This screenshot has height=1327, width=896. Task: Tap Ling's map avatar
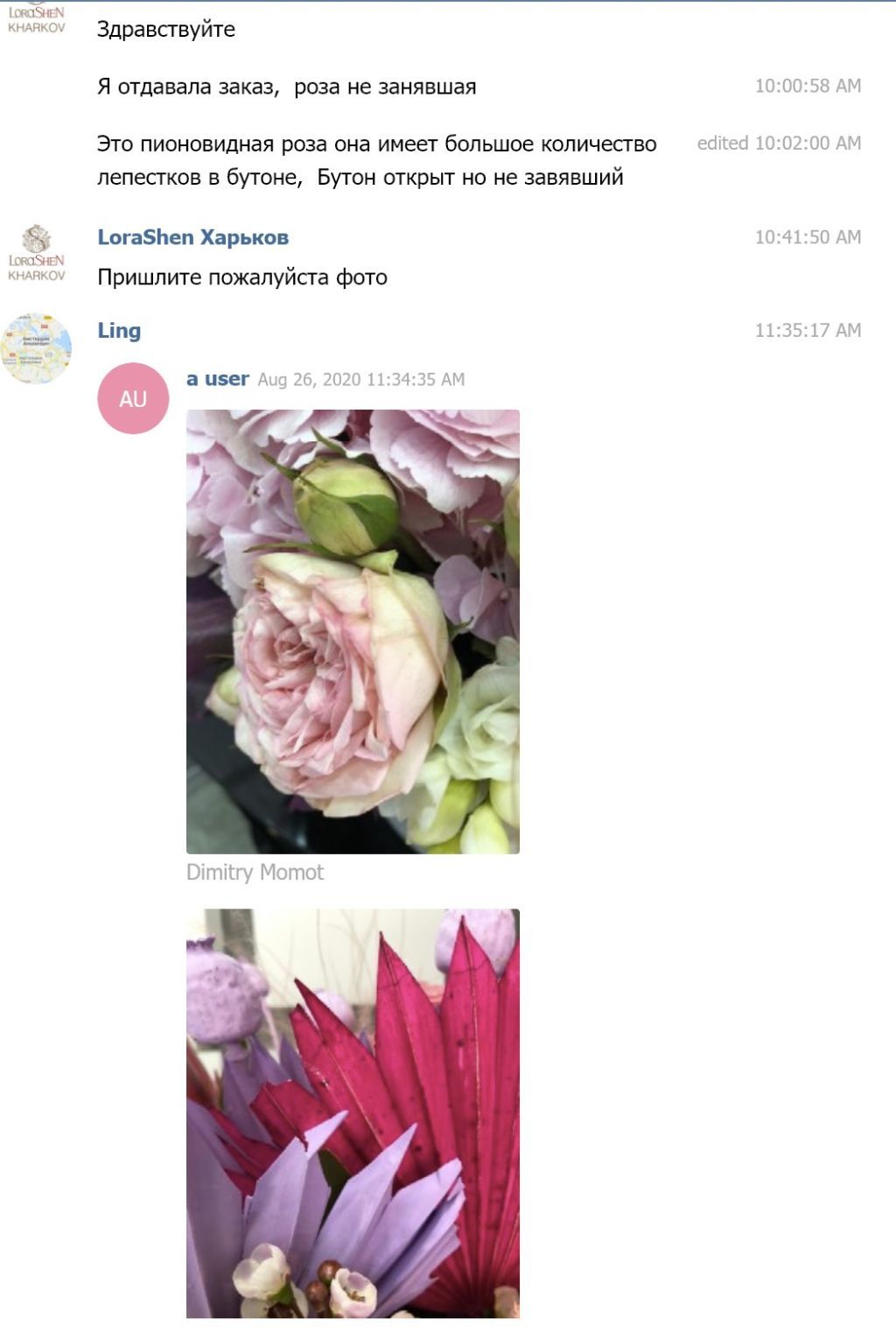[36, 348]
